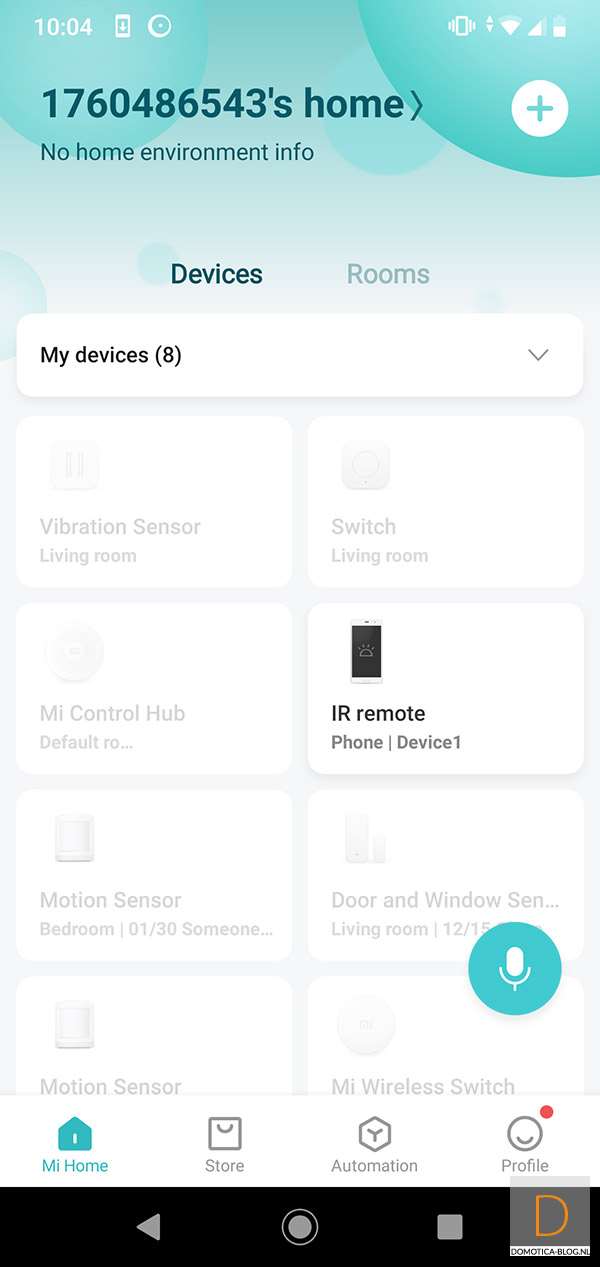Viewport: 600px width, 1267px height.
Task: Add a new device with plus button
Action: tap(539, 109)
